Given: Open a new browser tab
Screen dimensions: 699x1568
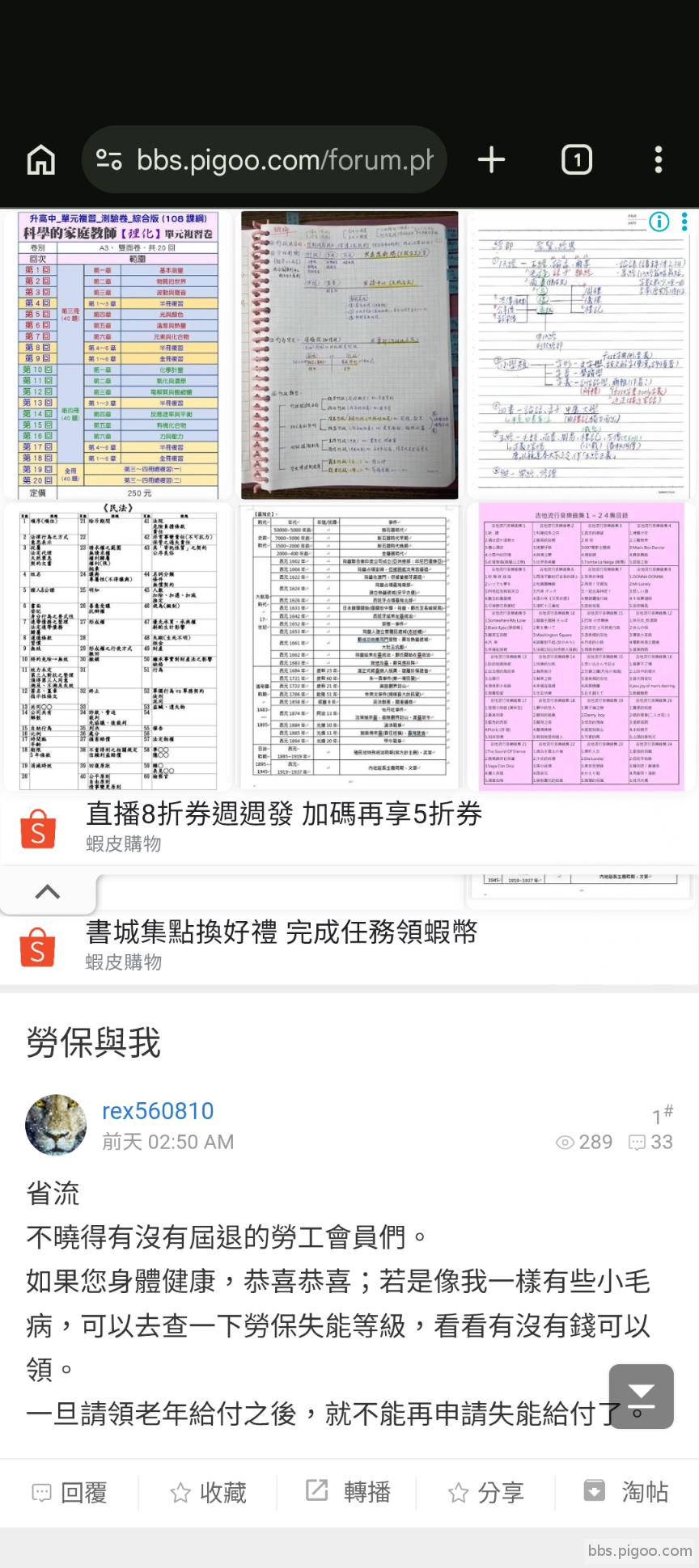Looking at the screenshot, I should click(x=491, y=160).
